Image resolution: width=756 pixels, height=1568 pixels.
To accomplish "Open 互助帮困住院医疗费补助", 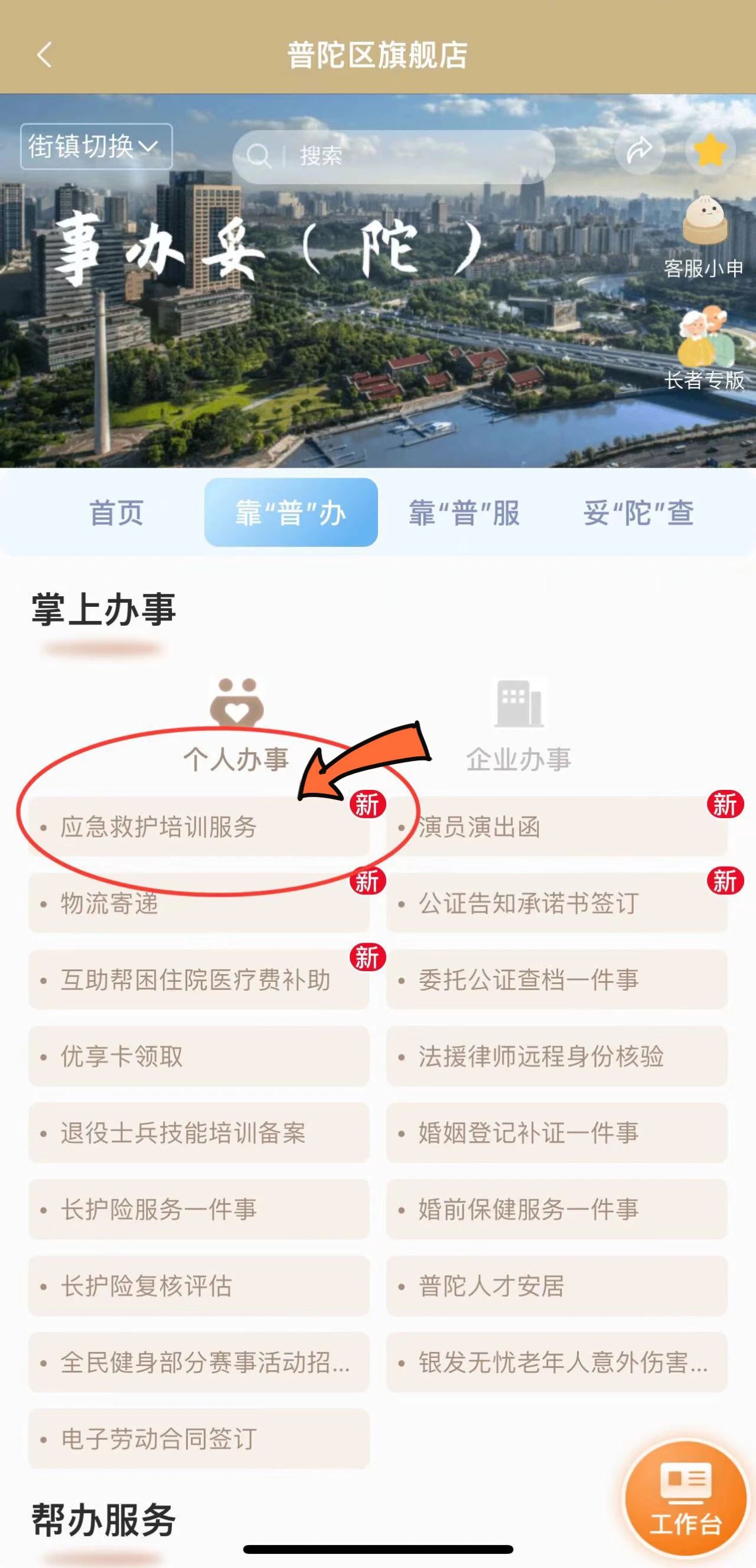I will pyautogui.click(x=198, y=980).
